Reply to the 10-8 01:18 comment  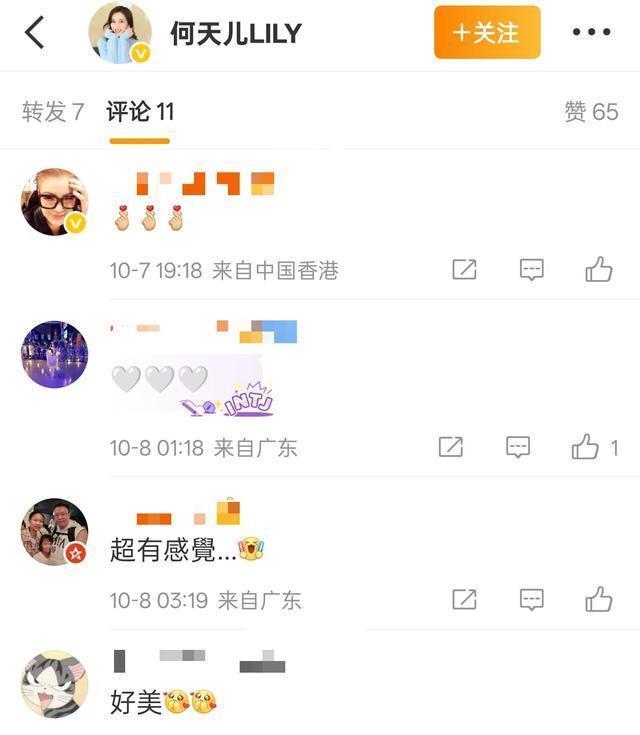point(517,447)
